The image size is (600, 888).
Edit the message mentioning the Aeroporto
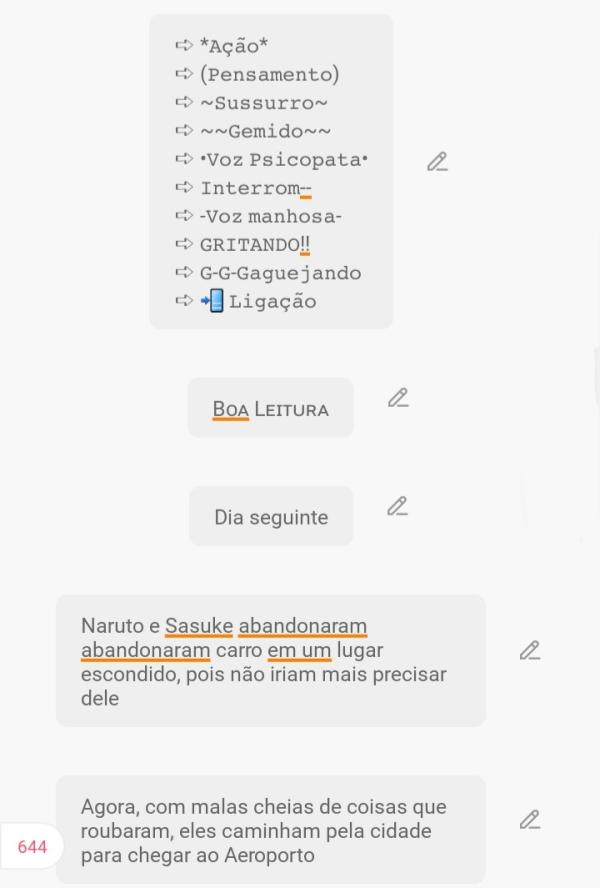click(x=530, y=820)
